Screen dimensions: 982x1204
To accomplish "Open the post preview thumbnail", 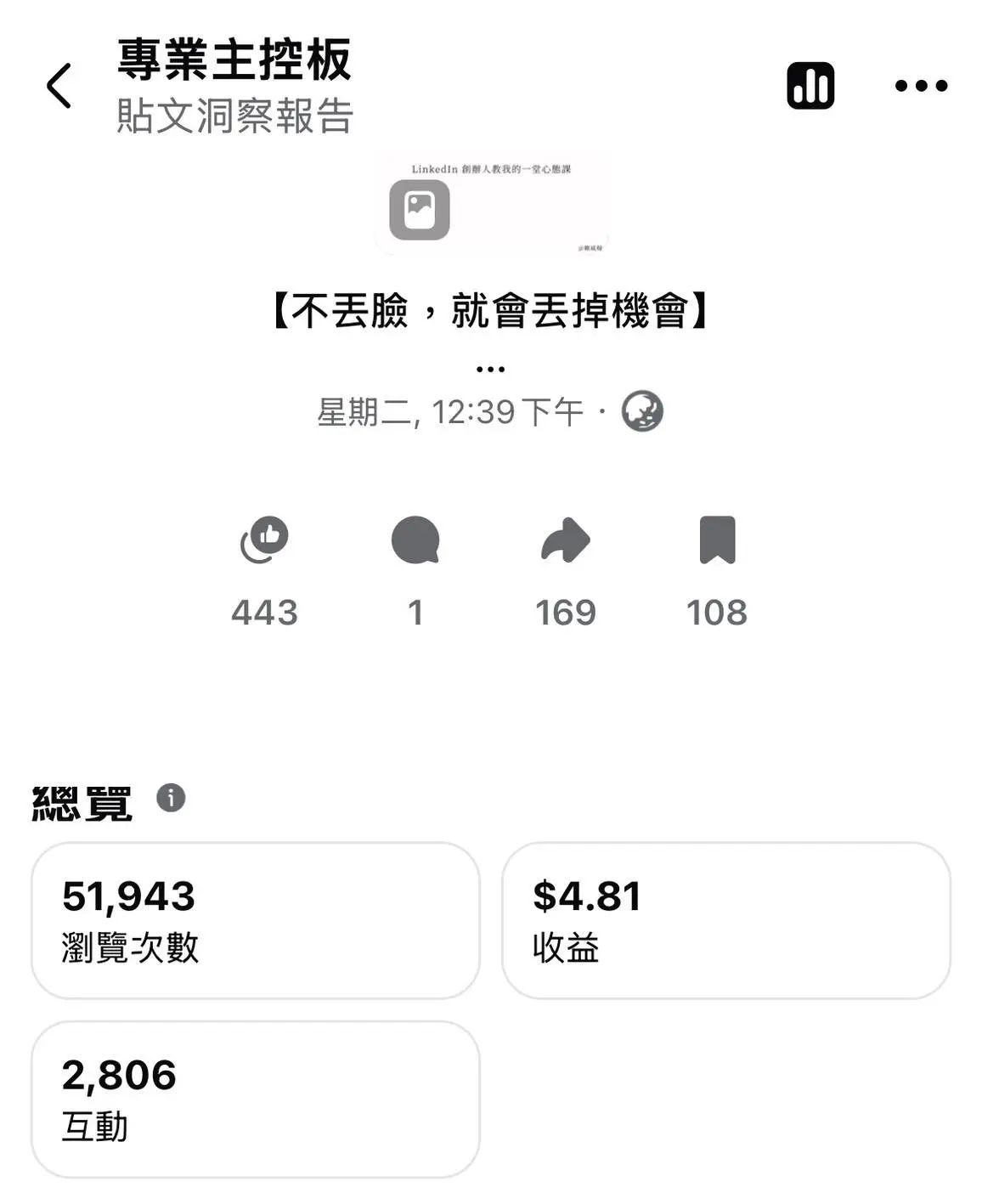I will point(491,206).
